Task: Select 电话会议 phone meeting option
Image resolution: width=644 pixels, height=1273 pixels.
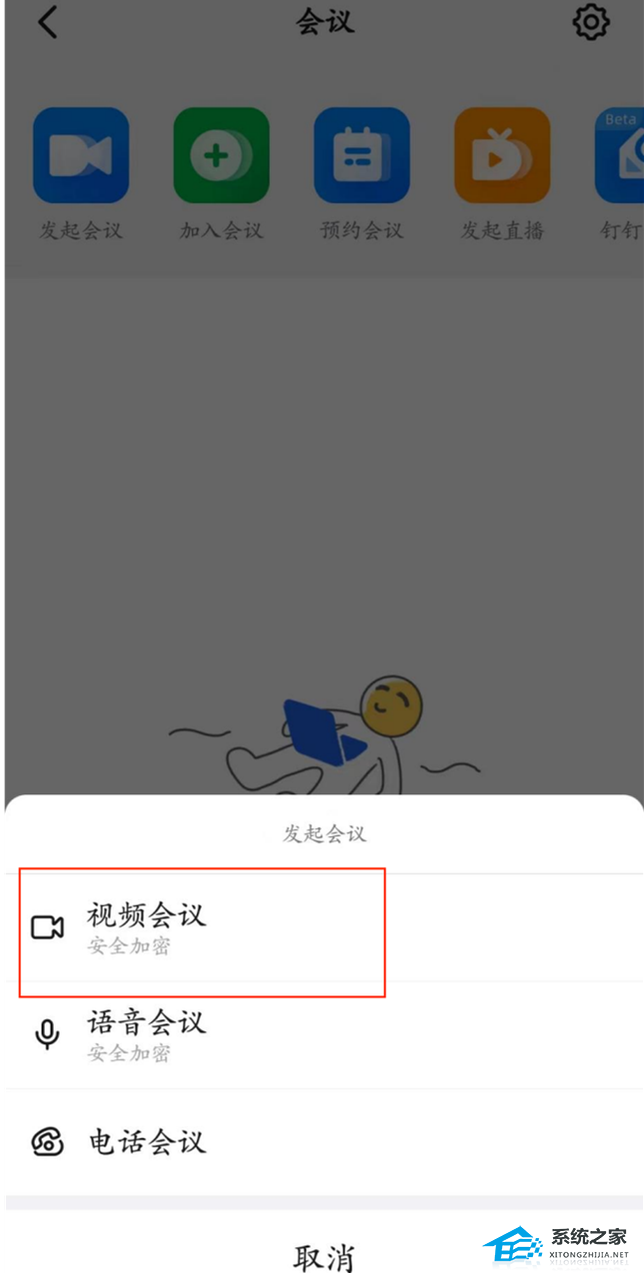Action: pos(200,1142)
